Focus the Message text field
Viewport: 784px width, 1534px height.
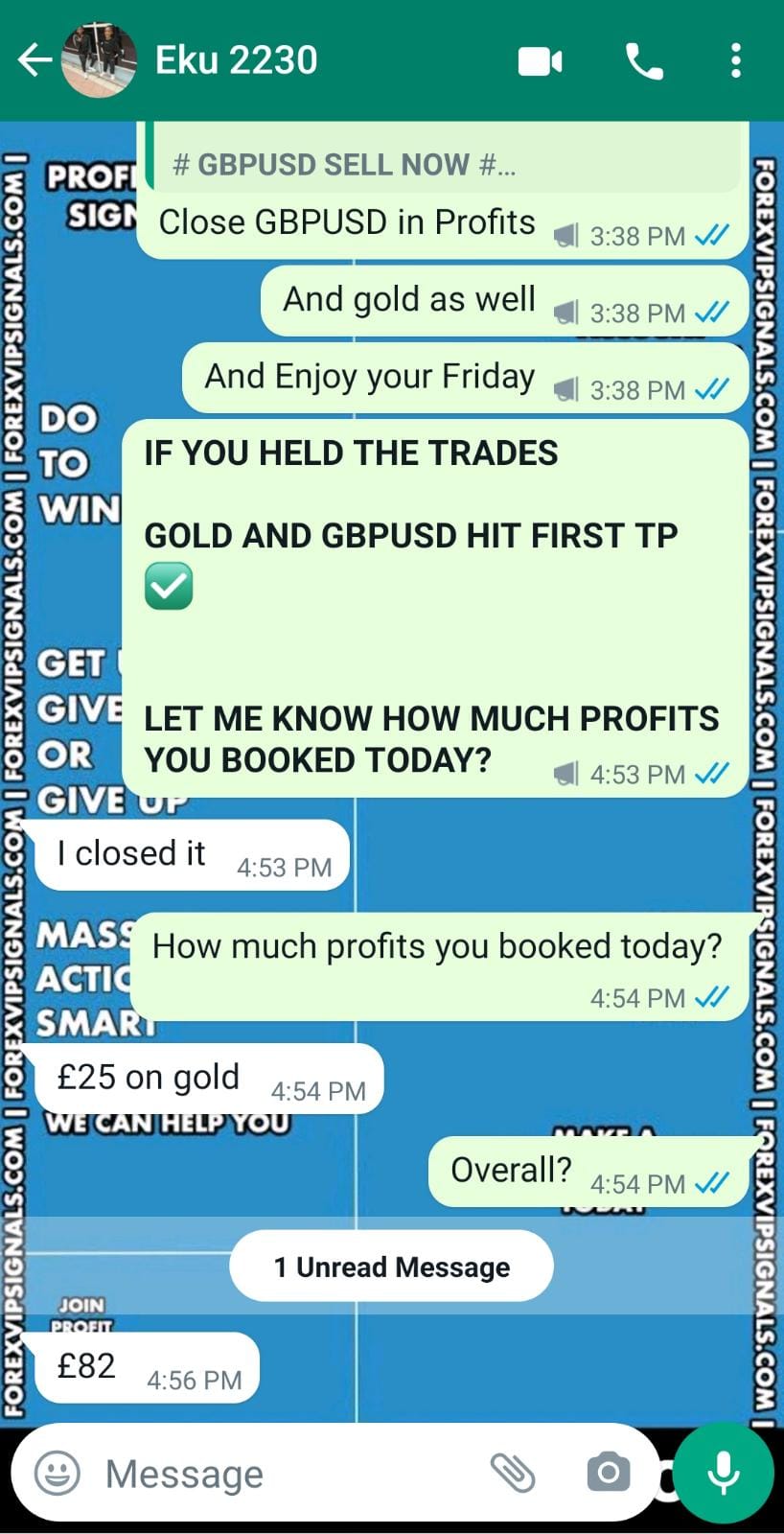pos(288,1474)
